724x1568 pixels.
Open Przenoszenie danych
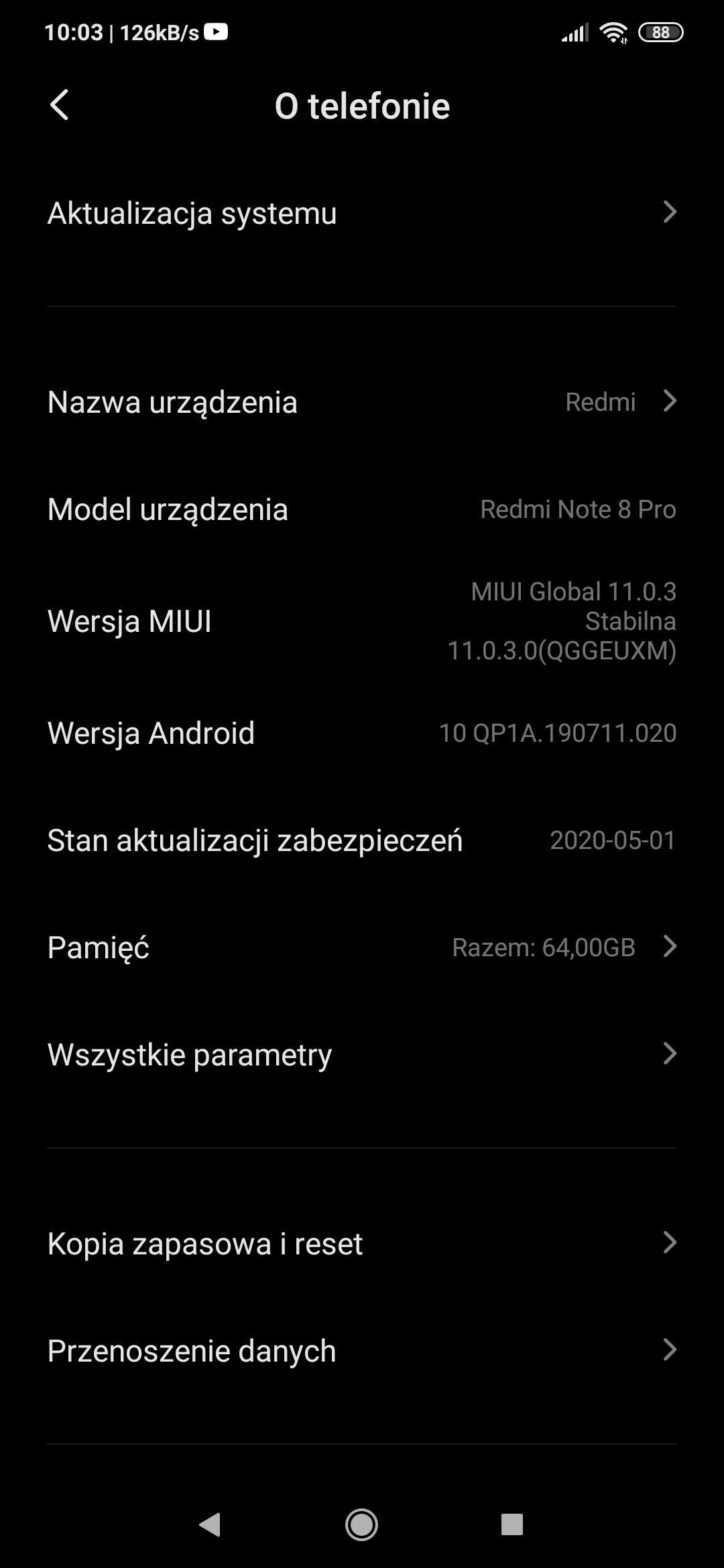tap(362, 1351)
